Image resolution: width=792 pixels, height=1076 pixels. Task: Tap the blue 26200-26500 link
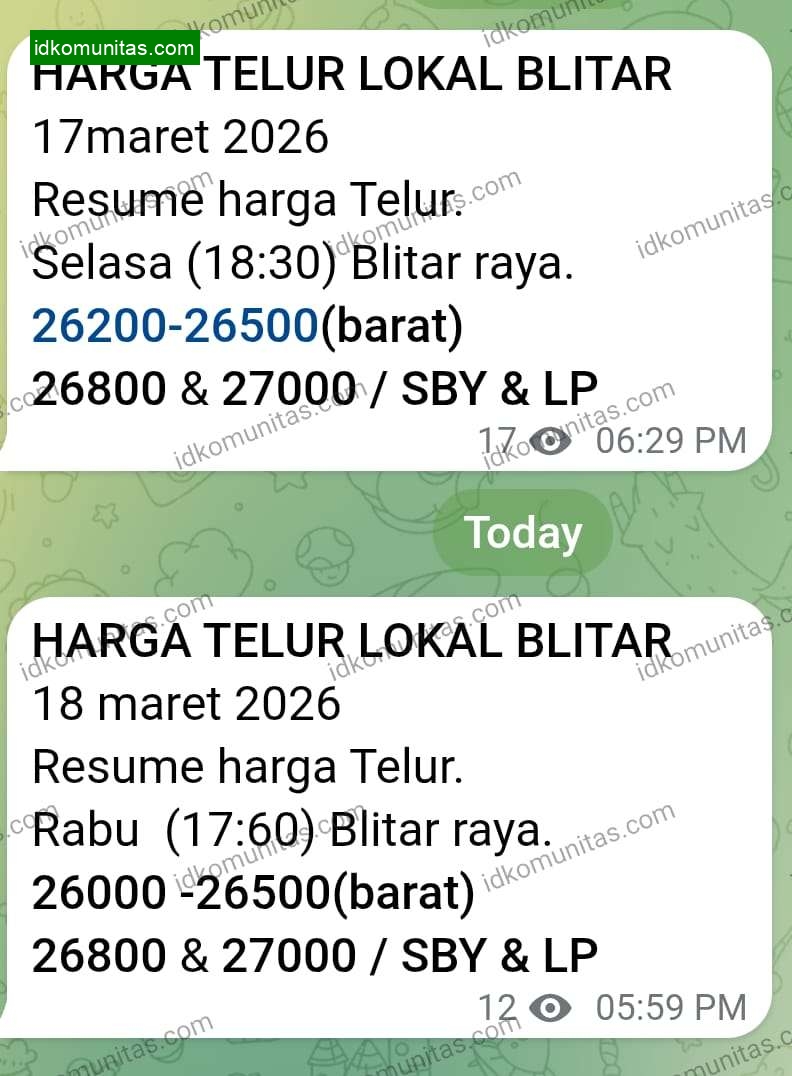pyautogui.click(x=175, y=326)
